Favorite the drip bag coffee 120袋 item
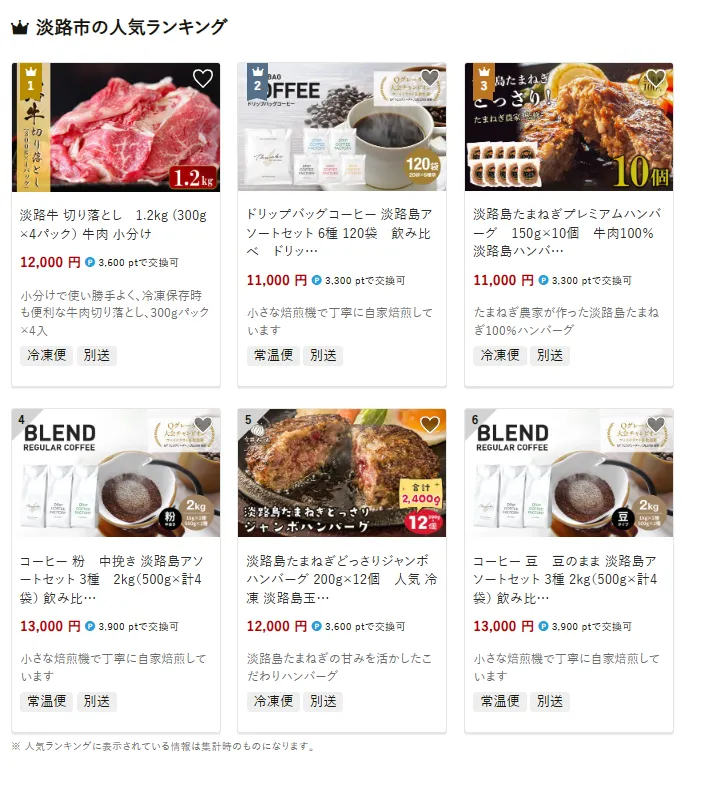This screenshot has width=723, height=792. tap(430, 78)
